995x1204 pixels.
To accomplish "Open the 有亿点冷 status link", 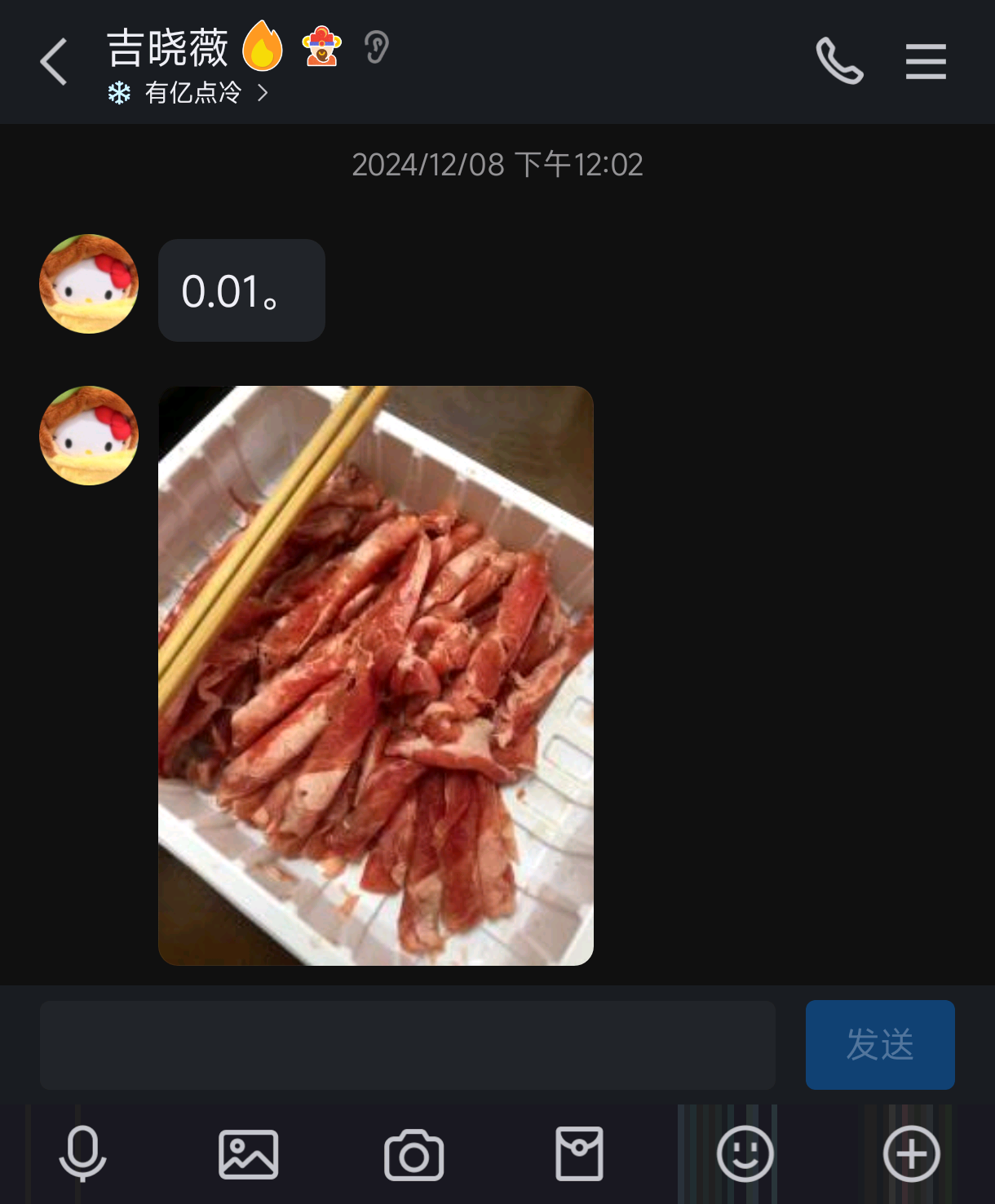I will coord(192,93).
